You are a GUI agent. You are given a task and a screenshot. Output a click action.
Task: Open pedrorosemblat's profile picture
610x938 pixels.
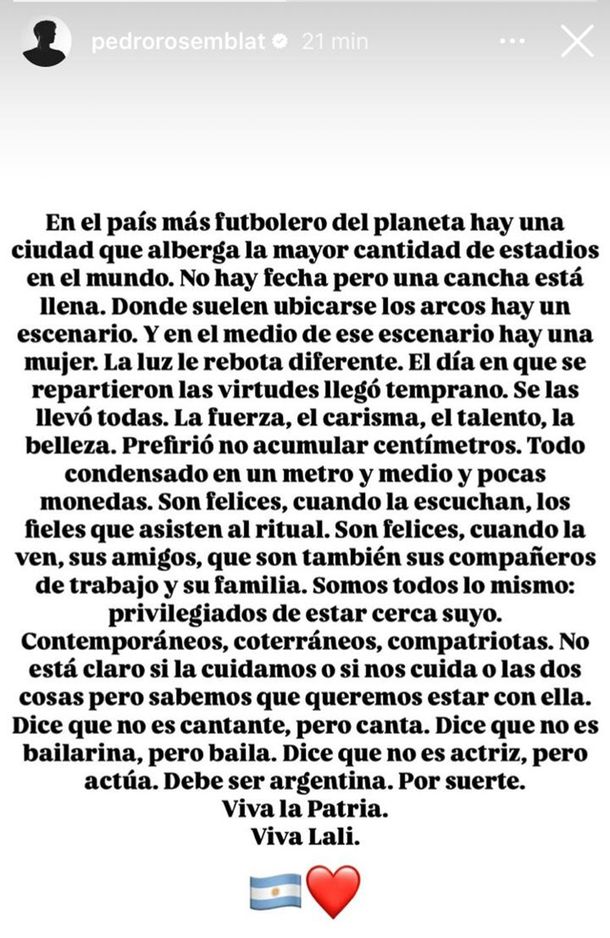(45, 42)
